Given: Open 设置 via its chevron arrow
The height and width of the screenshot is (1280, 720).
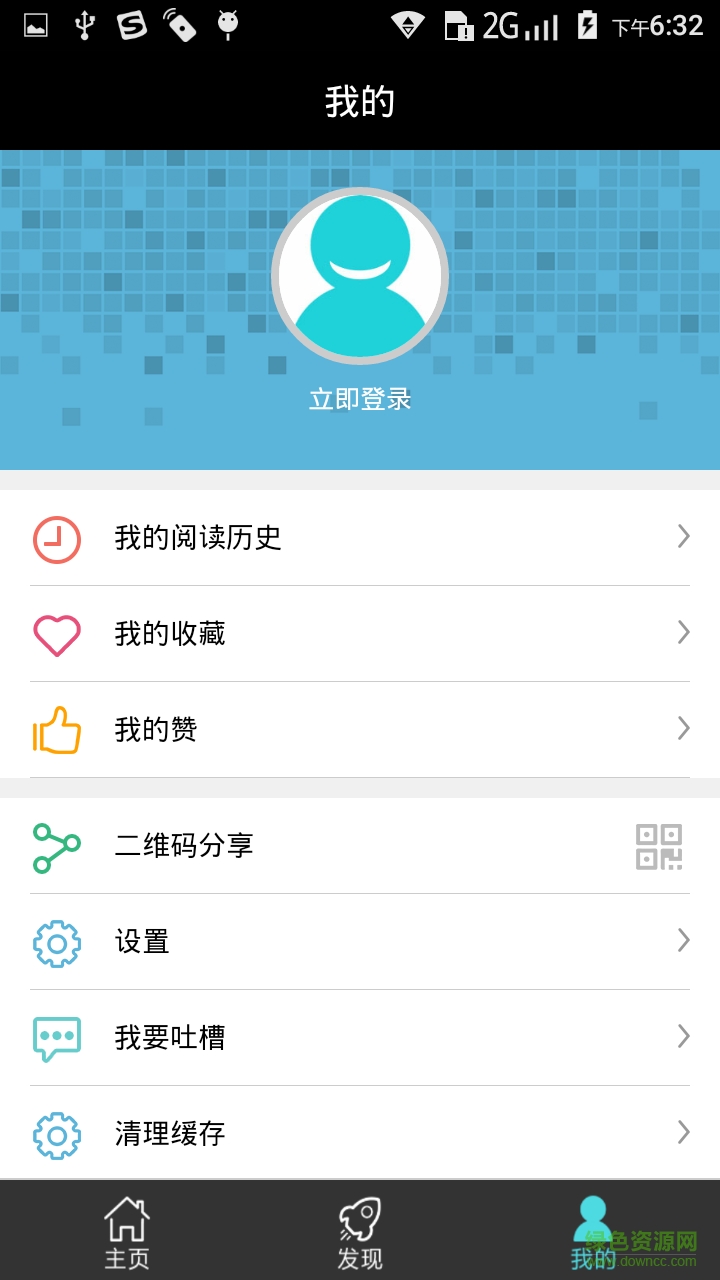Looking at the screenshot, I should coord(684,941).
